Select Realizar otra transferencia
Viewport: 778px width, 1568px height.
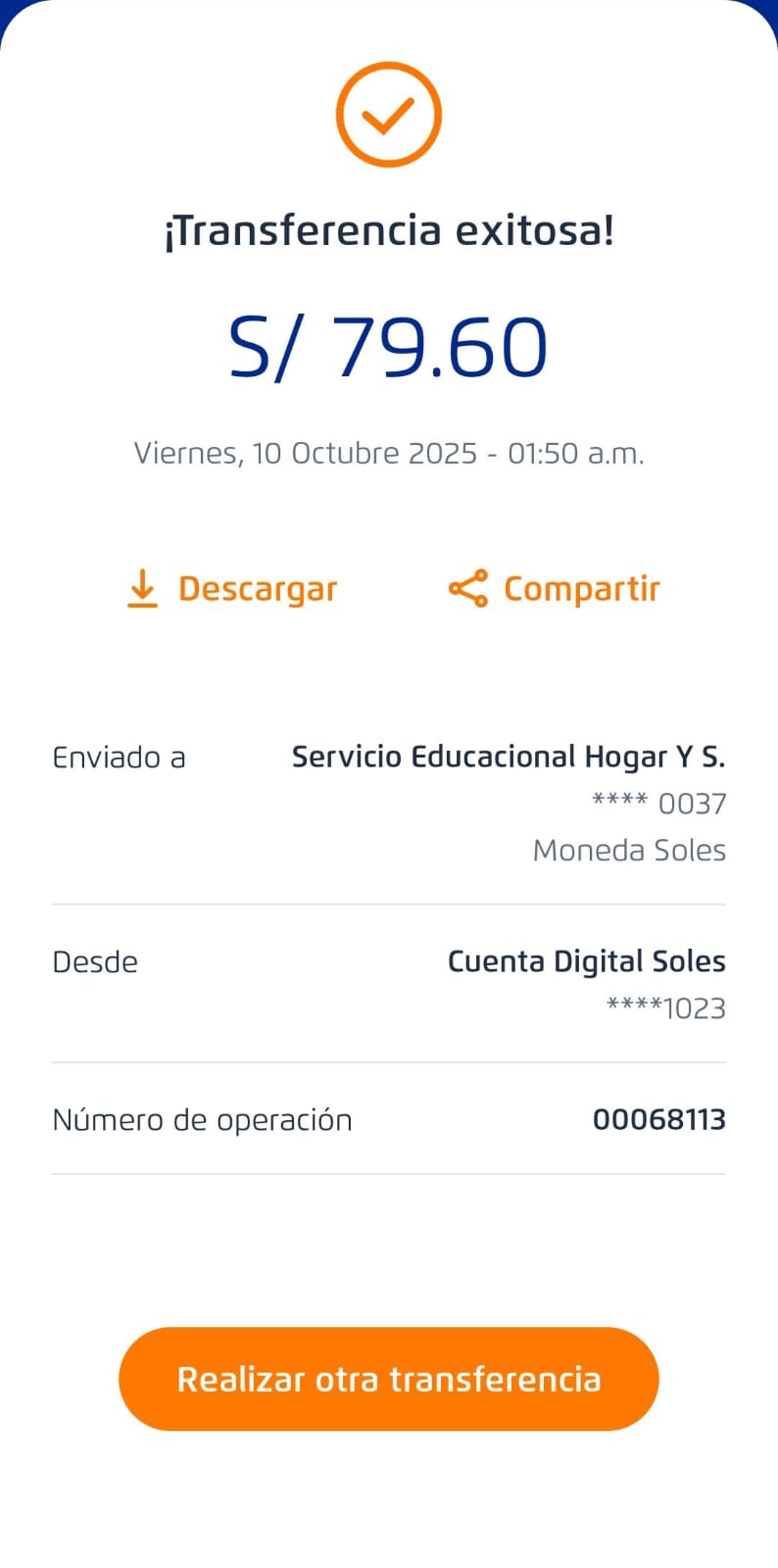(x=389, y=1379)
